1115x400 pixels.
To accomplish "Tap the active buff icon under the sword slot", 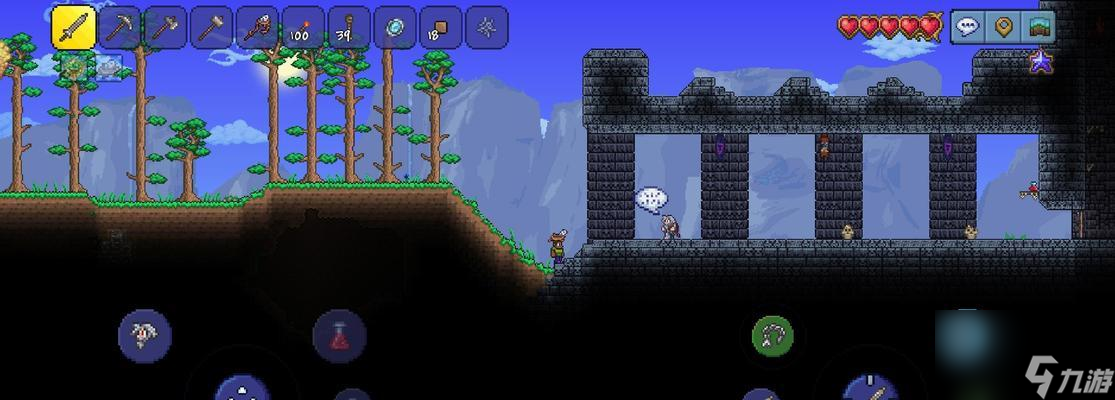I will (x=73, y=67).
